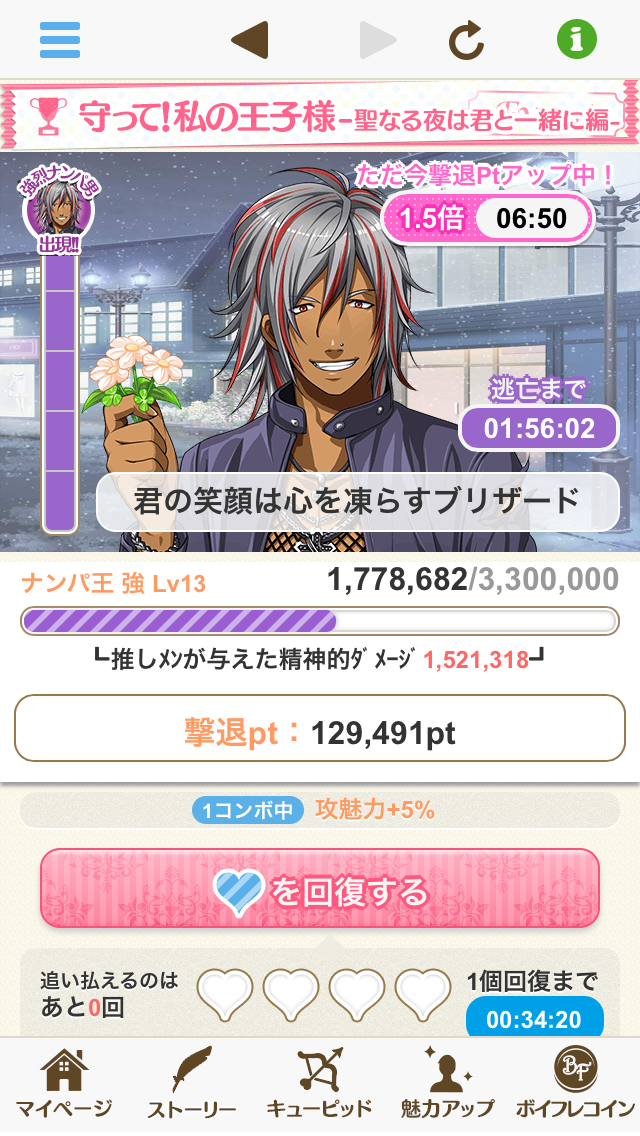Open the hamburger menu
640x1136 pixels.
click(x=60, y=40)
